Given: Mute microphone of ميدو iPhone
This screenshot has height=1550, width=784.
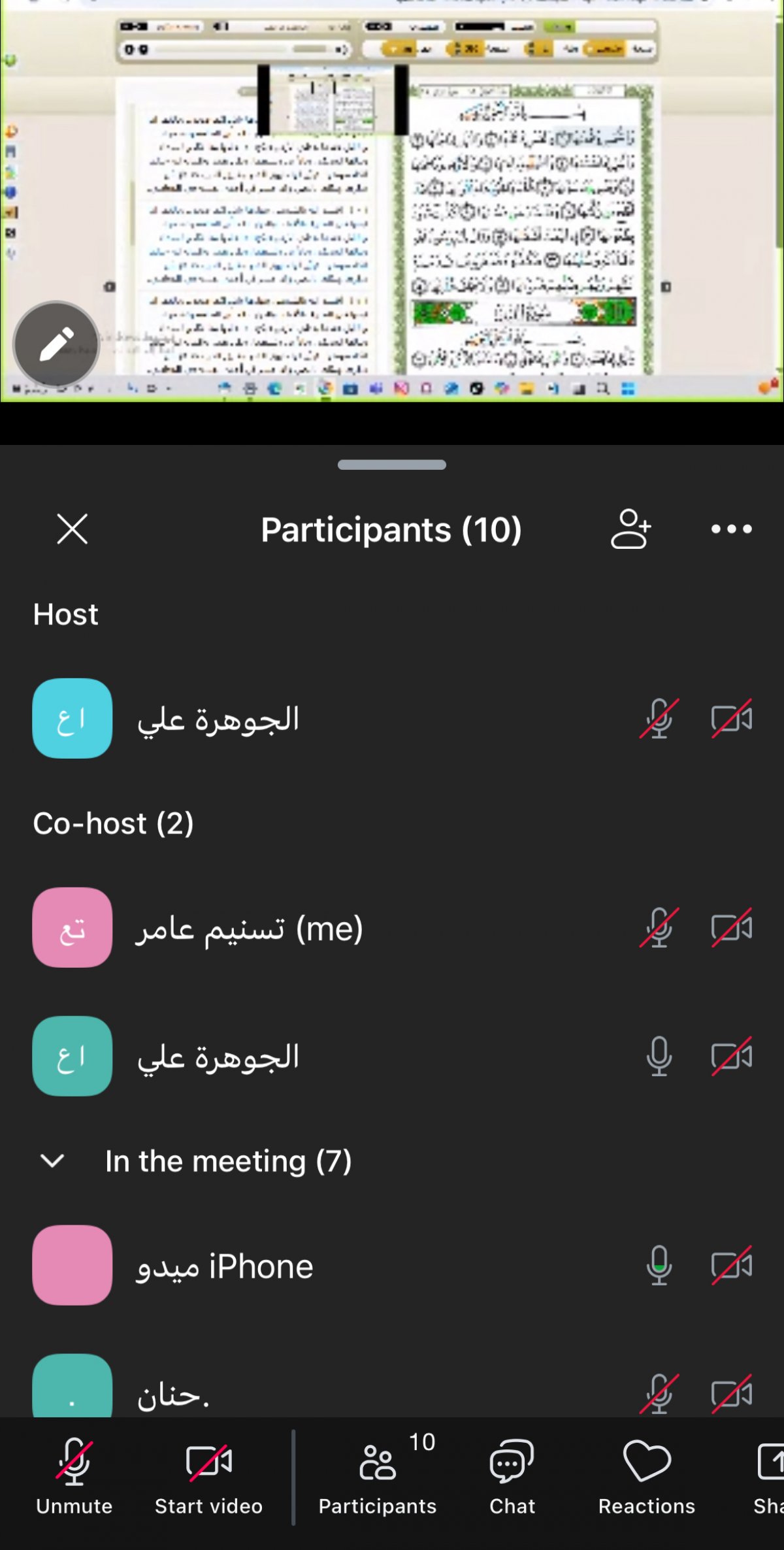Looking at the screenshot, I should 659,1266.
